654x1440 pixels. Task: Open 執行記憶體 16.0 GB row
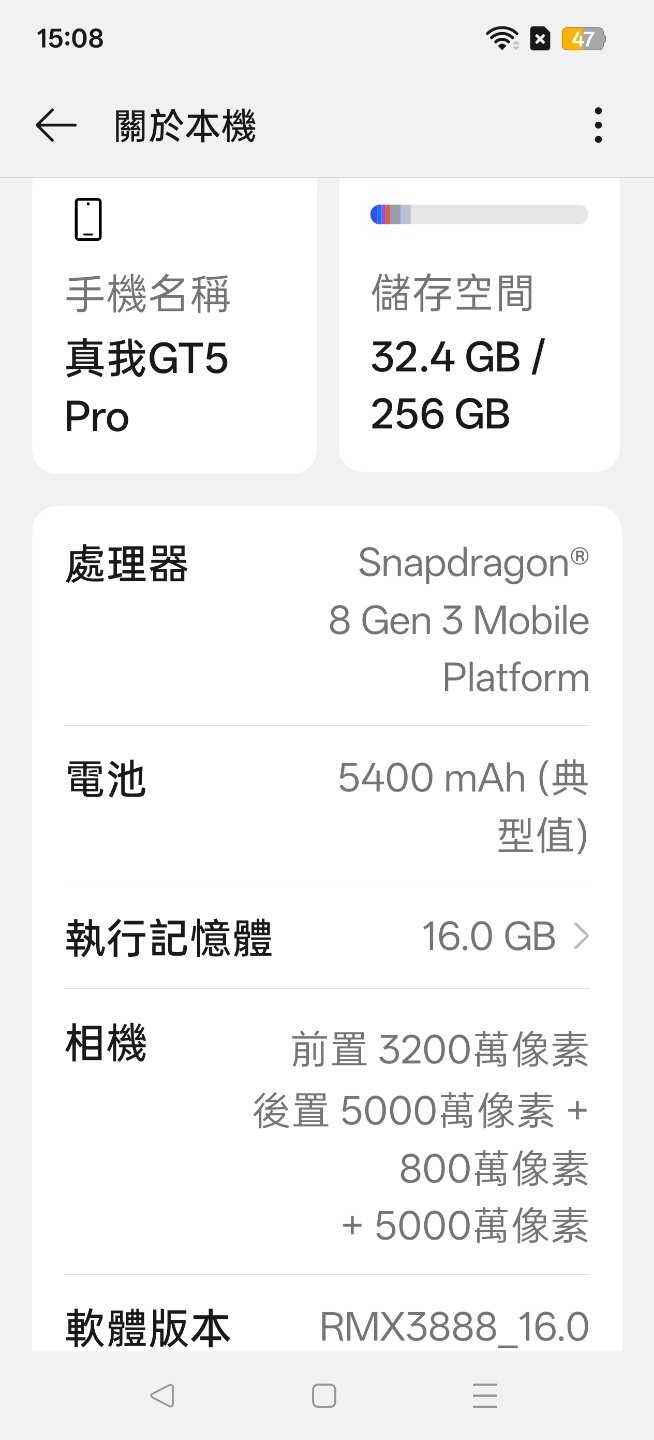tap(327, 937)
